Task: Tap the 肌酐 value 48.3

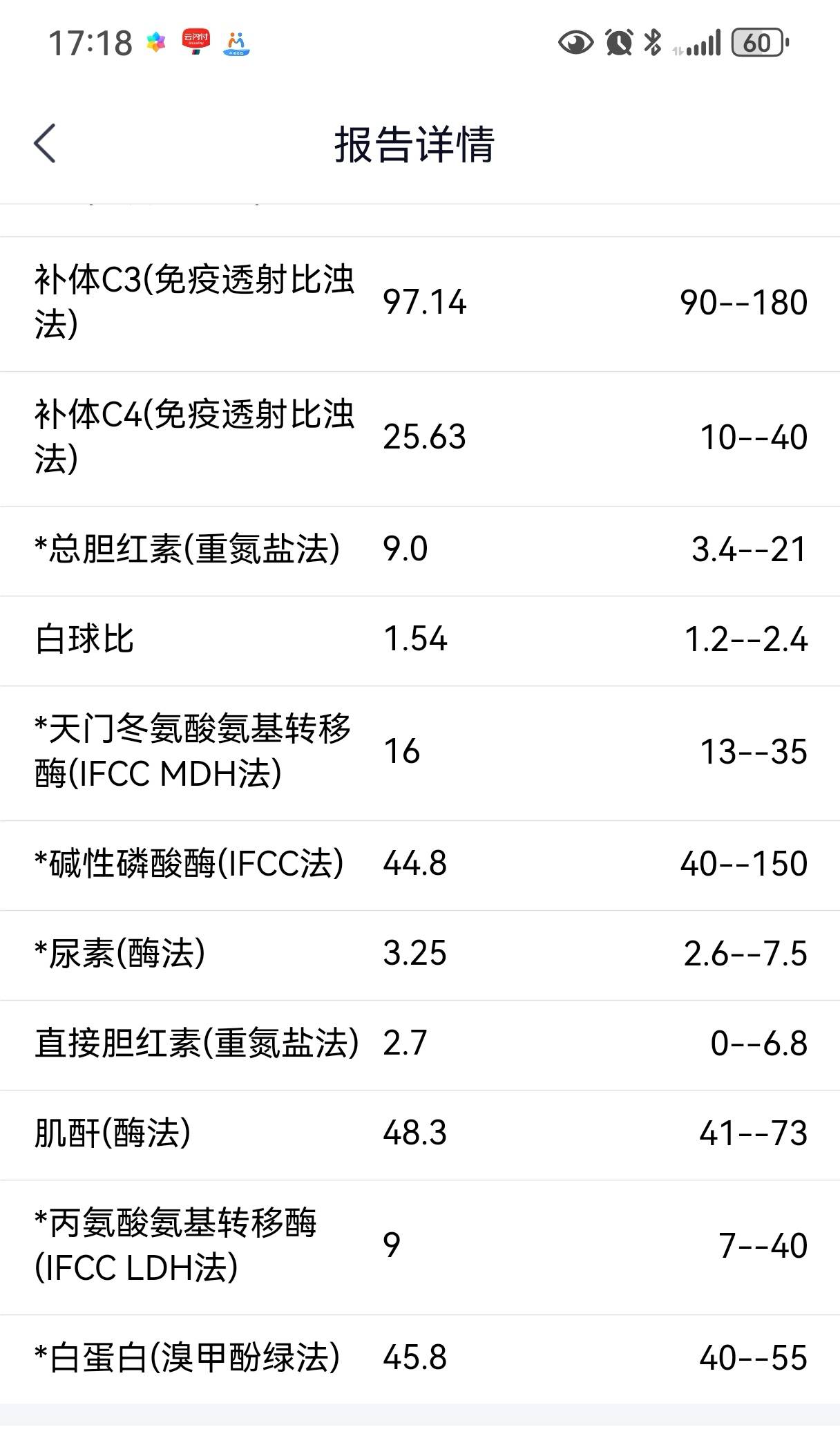Action: coord(414,1133)
